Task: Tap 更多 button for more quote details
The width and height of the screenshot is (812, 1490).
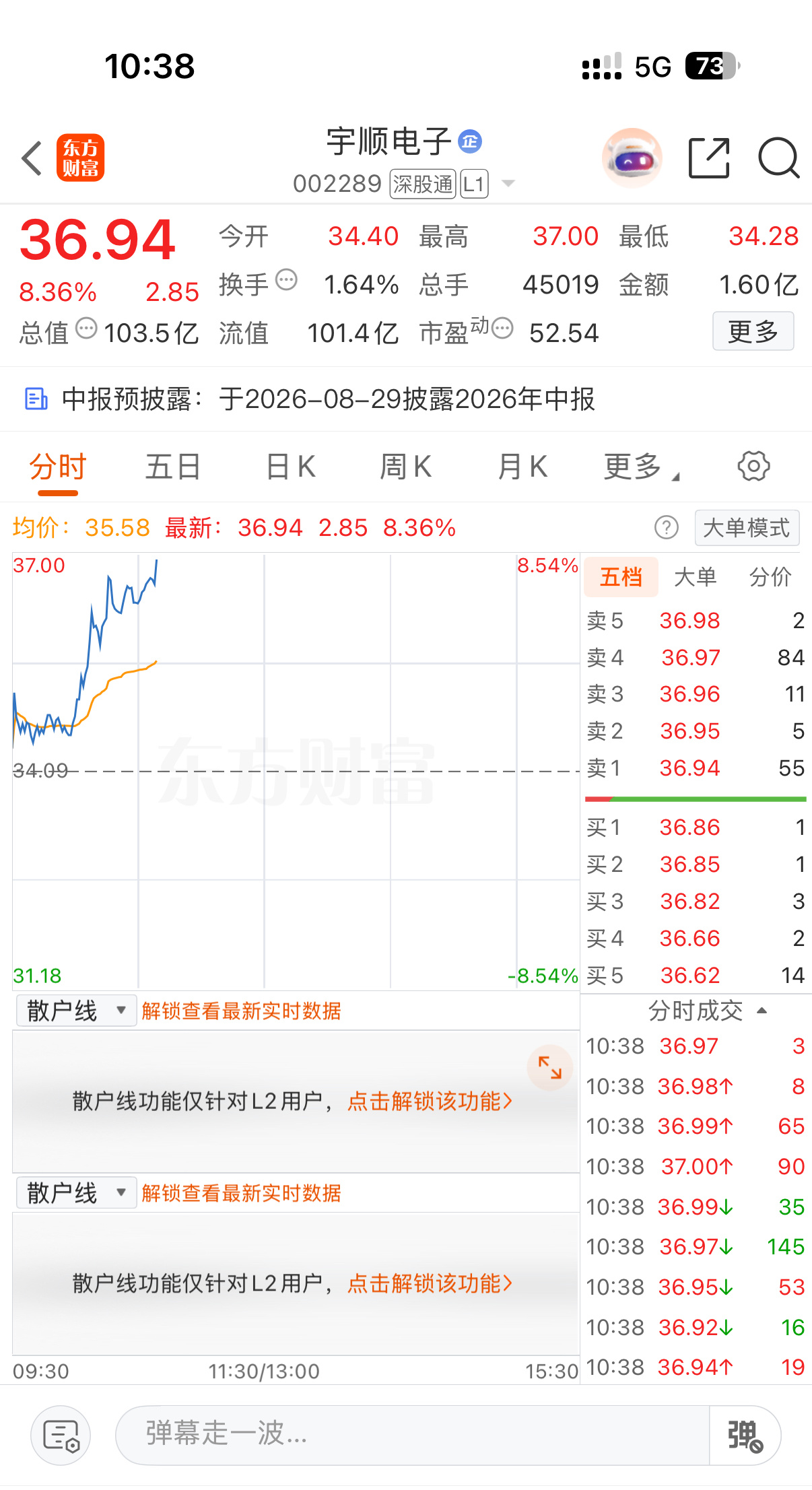Action: pos(753,331)
